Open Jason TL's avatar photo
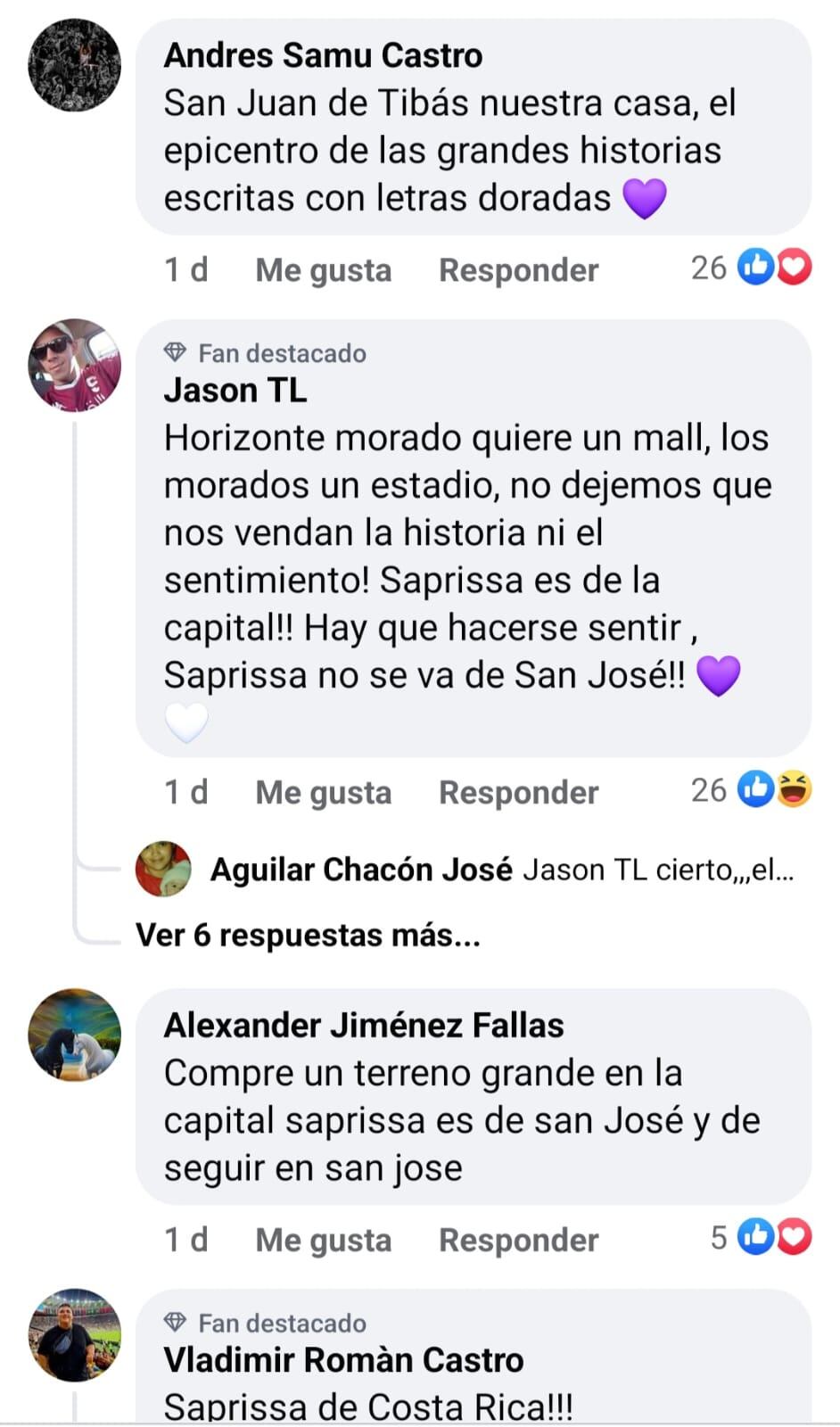 click(x=74, y=365)
